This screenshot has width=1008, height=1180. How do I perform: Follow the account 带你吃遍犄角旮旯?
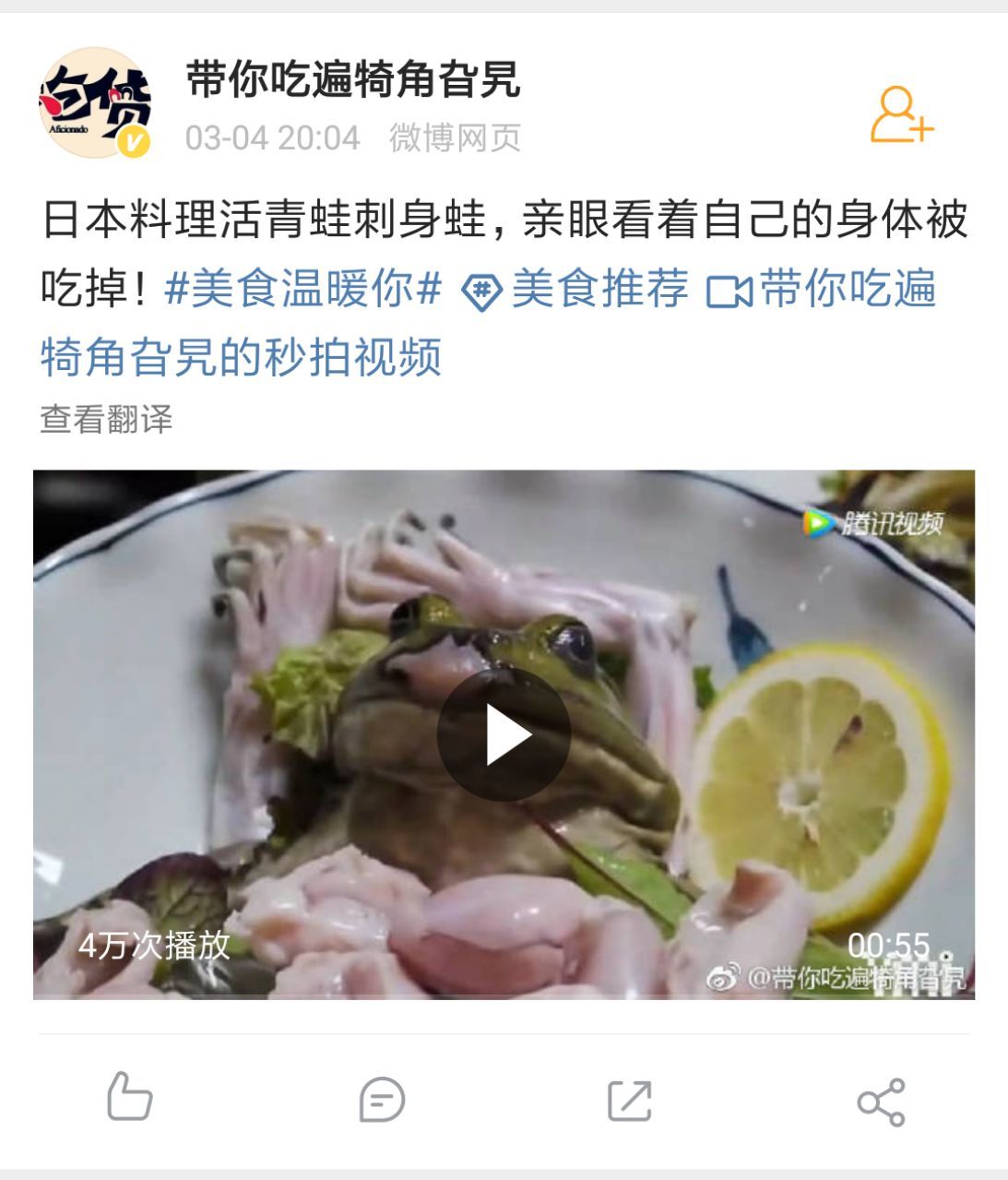coord(901,115)
